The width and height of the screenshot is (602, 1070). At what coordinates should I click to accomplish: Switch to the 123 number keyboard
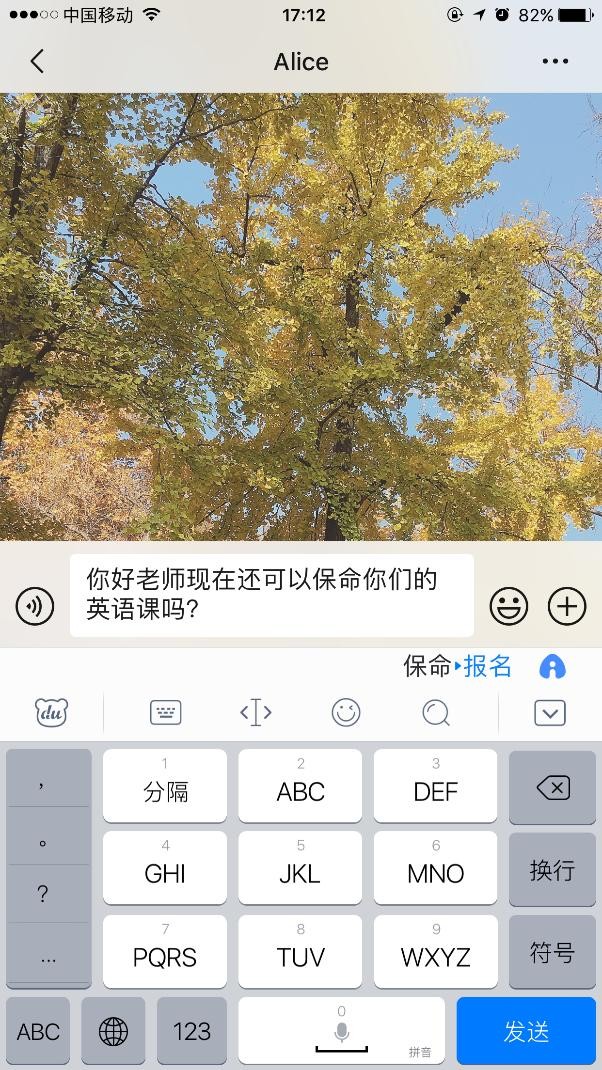click(192, 1031)
